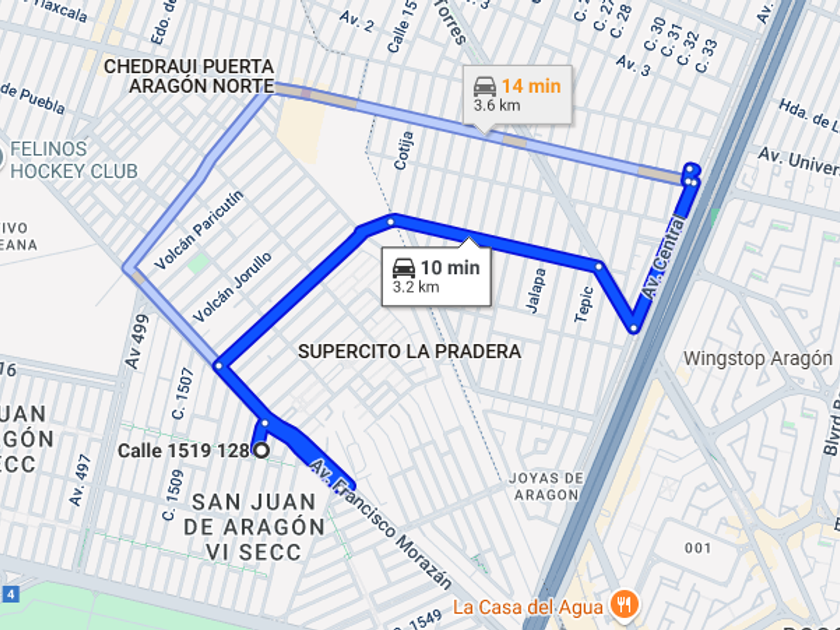Tap the 10 min route label
Image resolution: width=840 pixels, height=630 pixels.
436,276
